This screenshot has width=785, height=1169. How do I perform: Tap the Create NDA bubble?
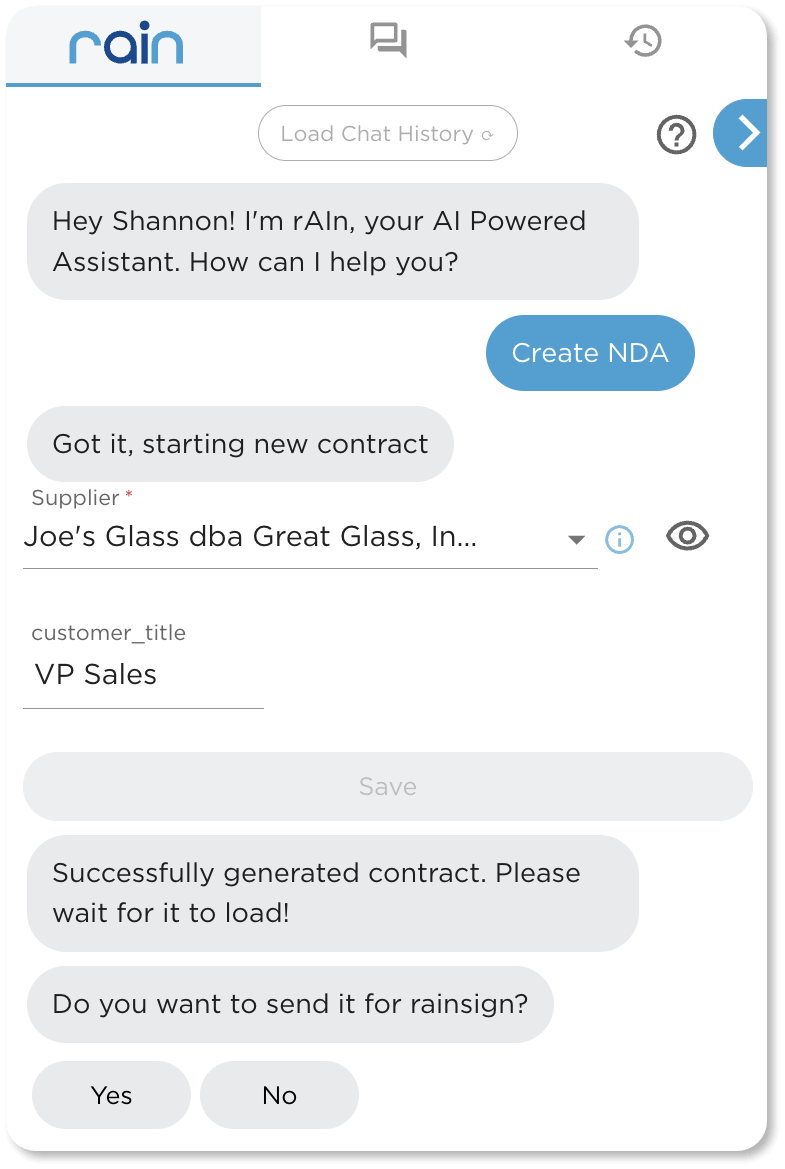click(589, 353)
